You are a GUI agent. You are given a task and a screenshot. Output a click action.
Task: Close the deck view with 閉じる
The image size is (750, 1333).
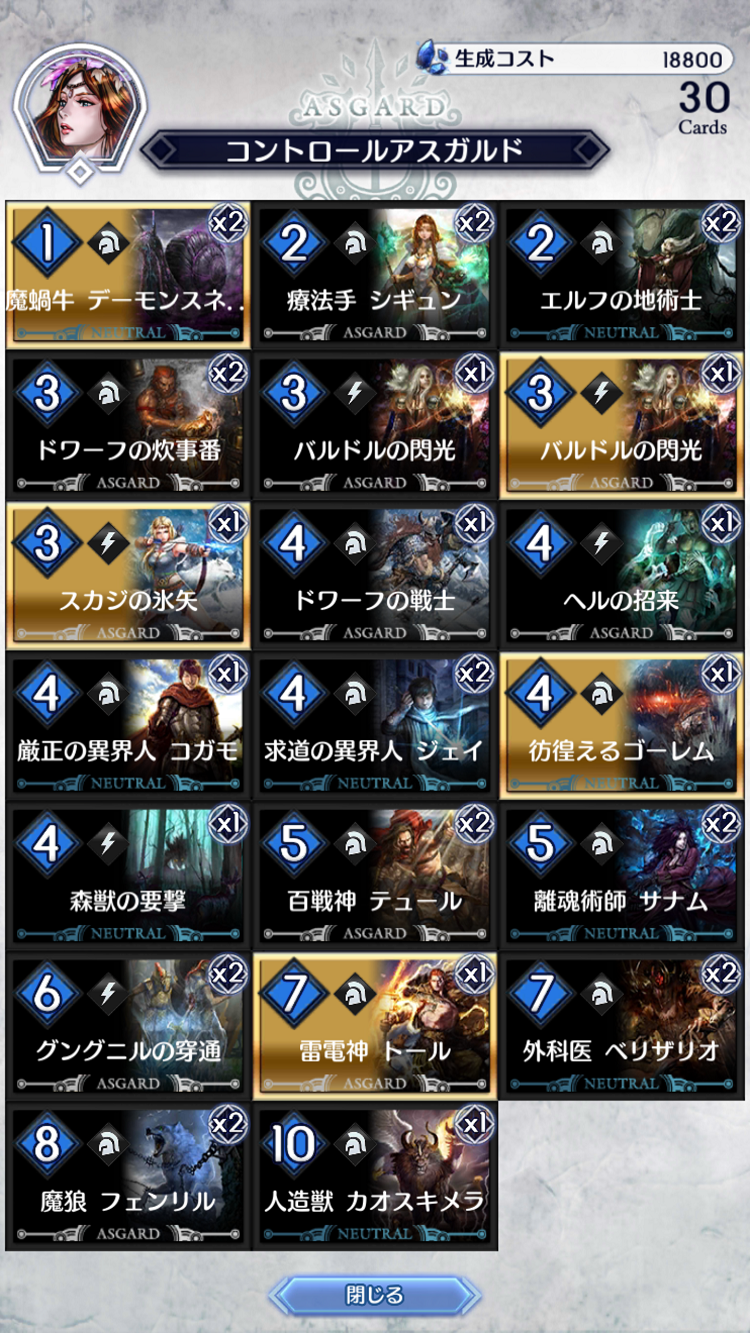374,1295
